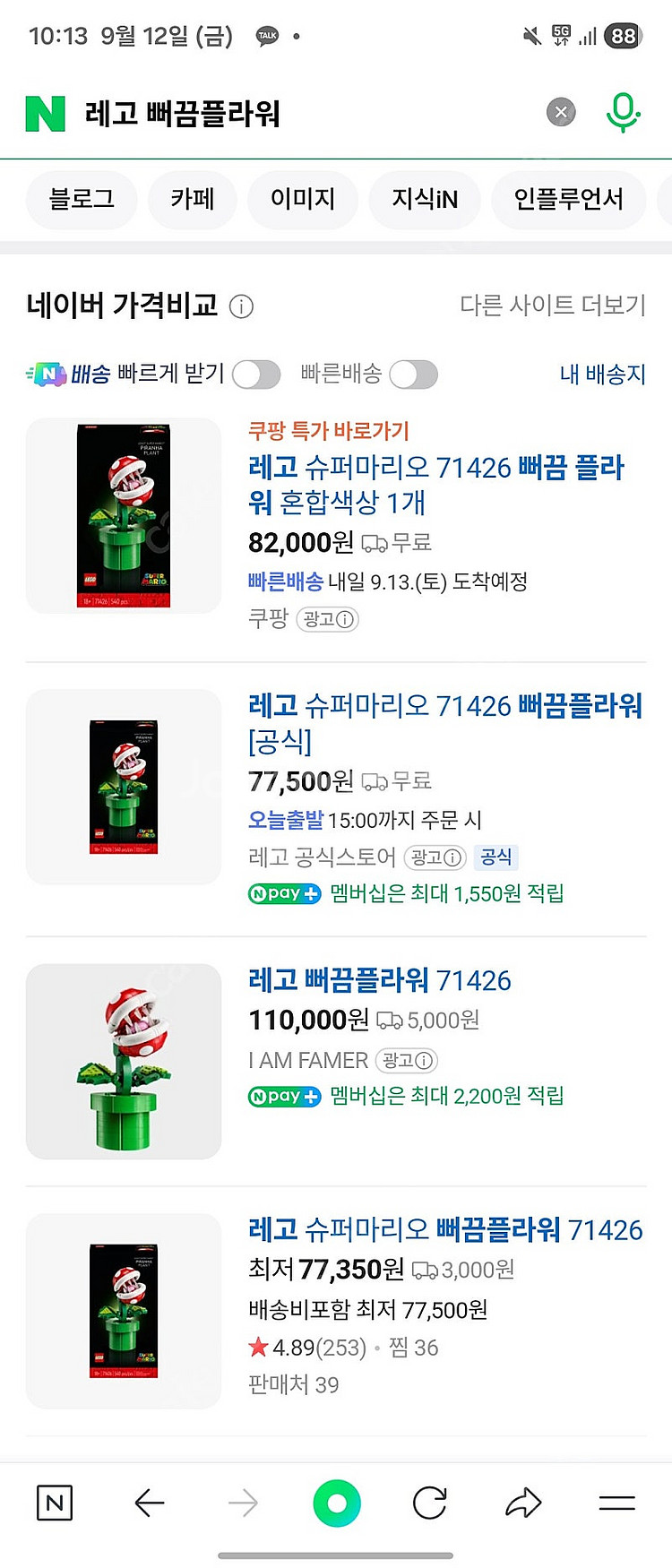
Task: Open the Coupang 혼합색상 1개 listing
Action: (x=435, y=484)
